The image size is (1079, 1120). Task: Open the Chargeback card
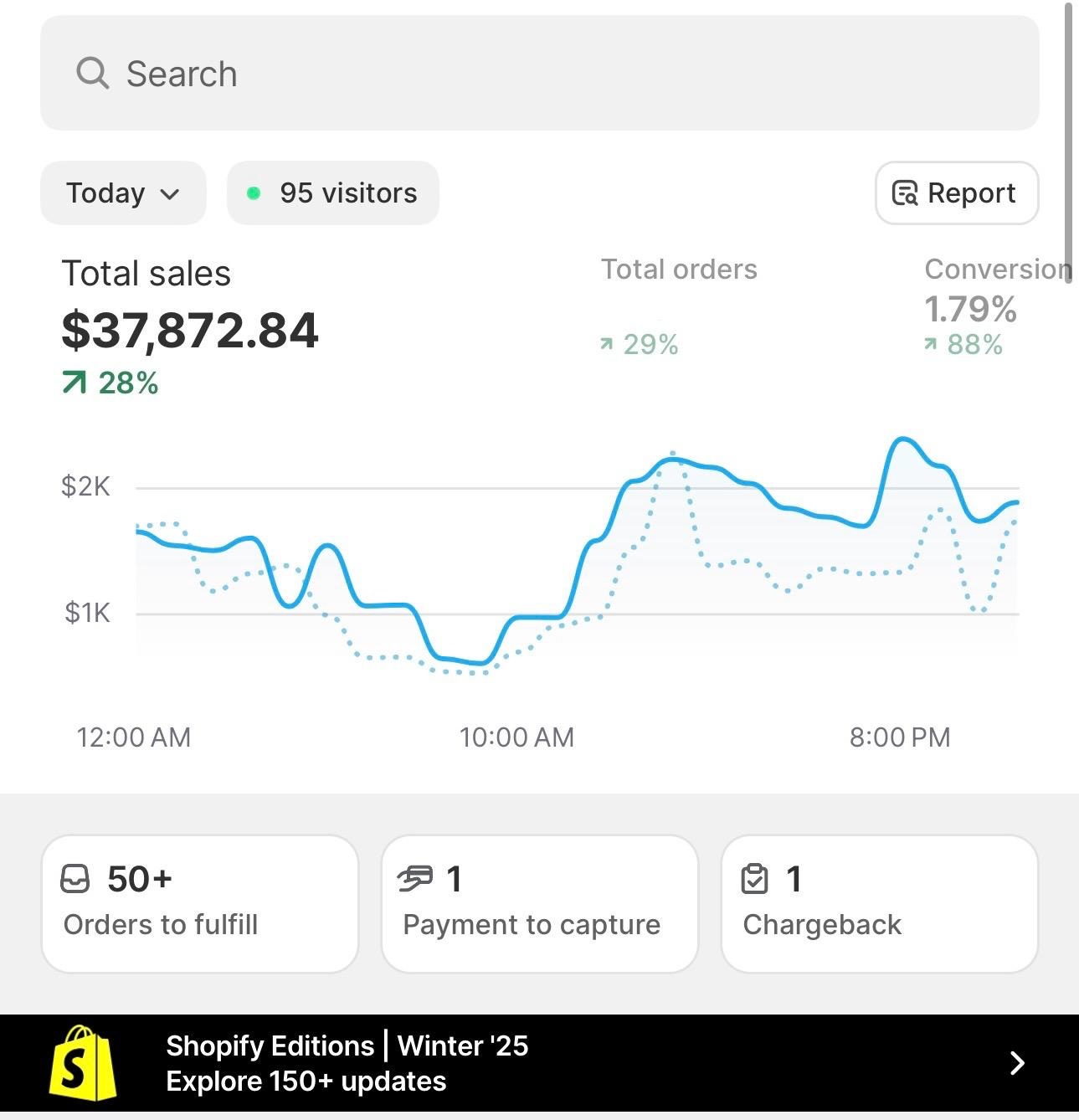tap(879, 903)
